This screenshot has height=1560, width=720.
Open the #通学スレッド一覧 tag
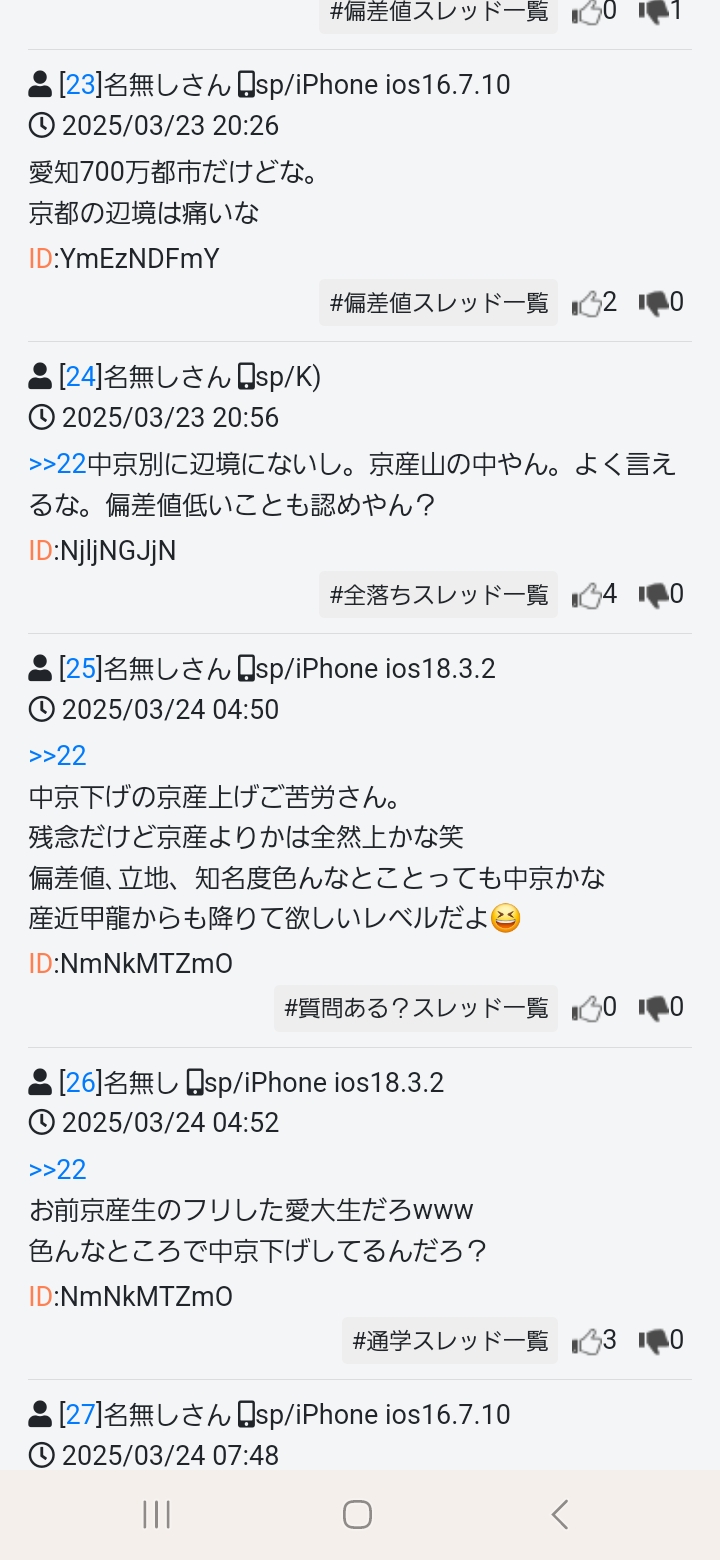(x=450, y=1340)
